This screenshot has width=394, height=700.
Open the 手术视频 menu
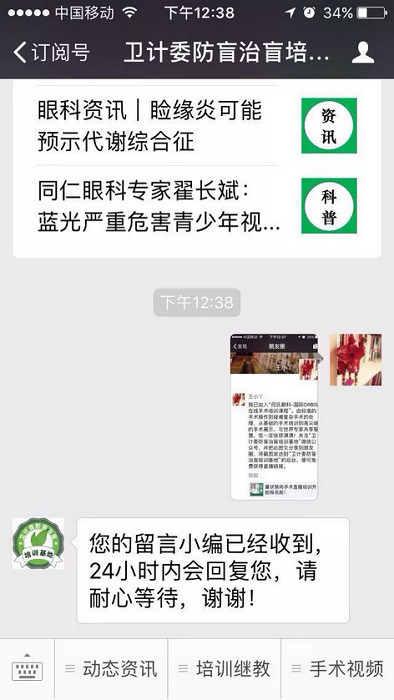pos(337,669)
